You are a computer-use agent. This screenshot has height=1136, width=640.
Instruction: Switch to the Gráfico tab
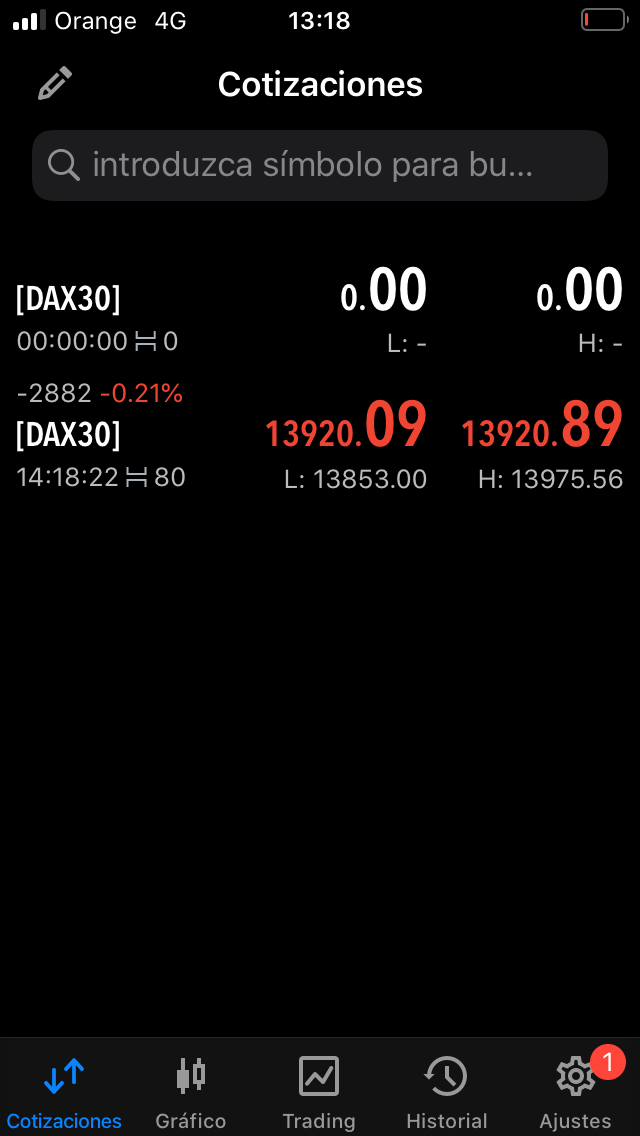click(x=191, y=1092)
